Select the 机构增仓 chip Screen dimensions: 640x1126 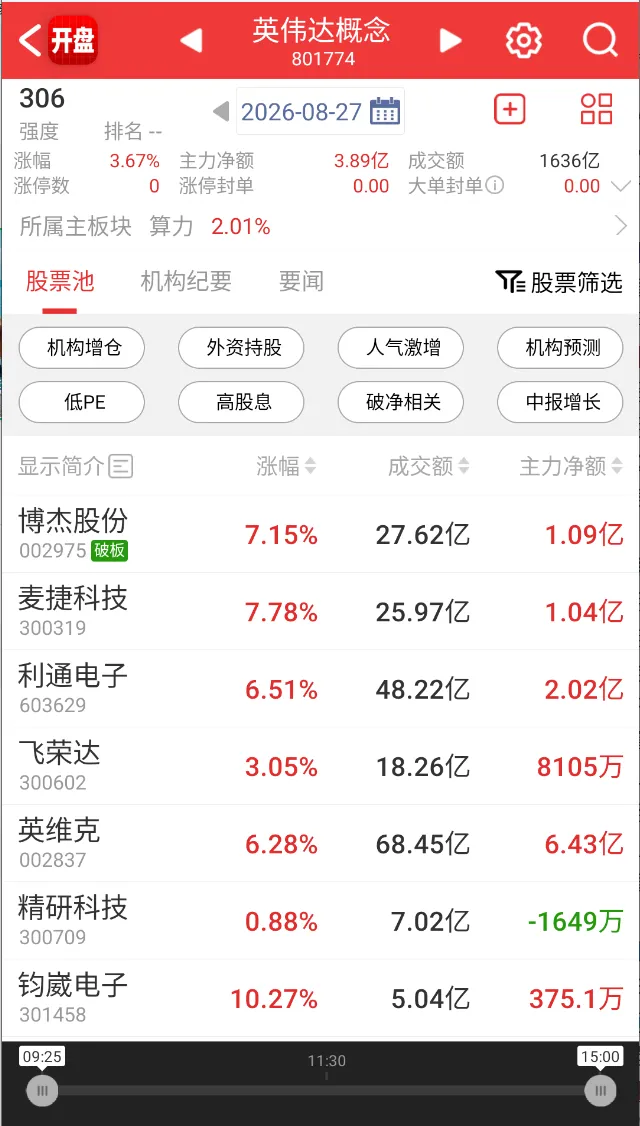point(82,348)
